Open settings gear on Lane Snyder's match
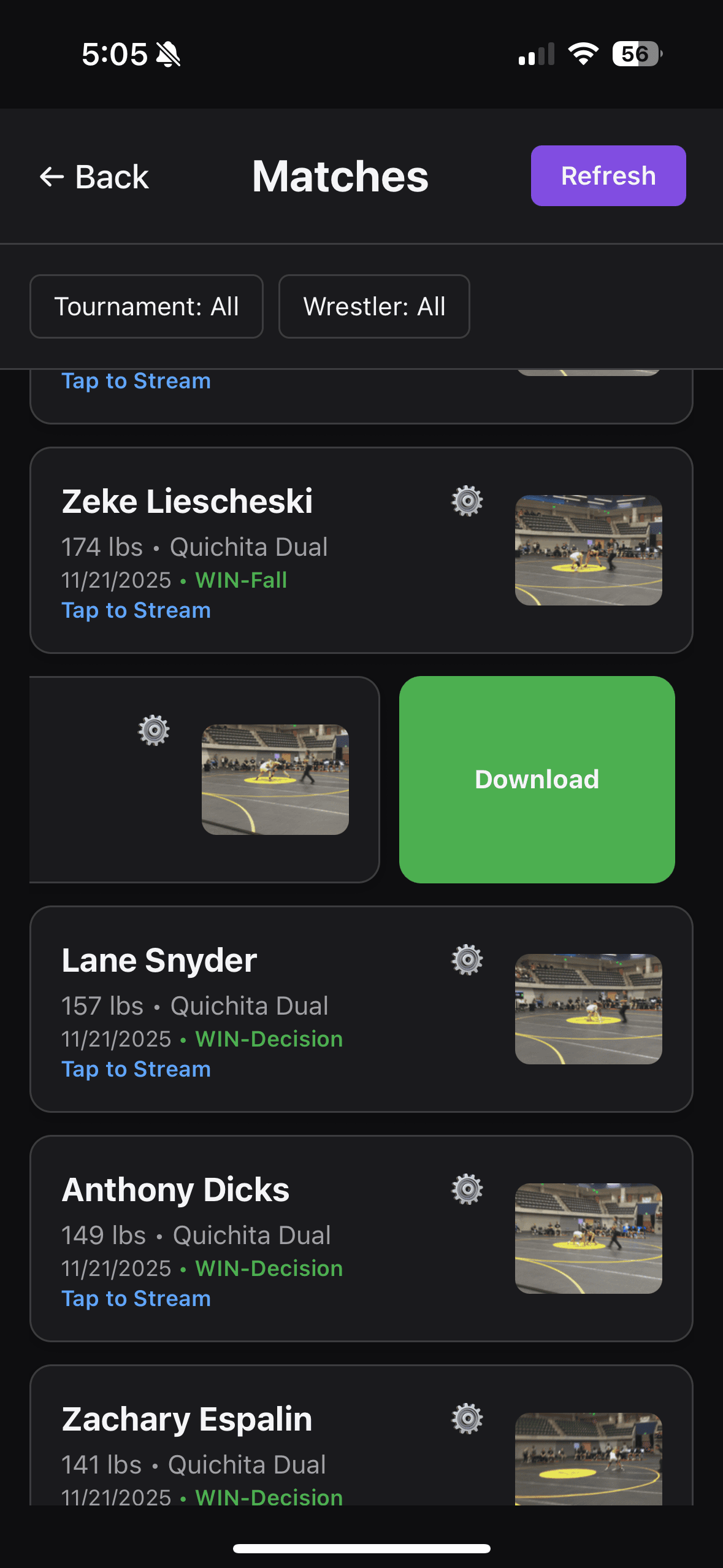This screenshot has width=723, height=1568. click(467, 959)
